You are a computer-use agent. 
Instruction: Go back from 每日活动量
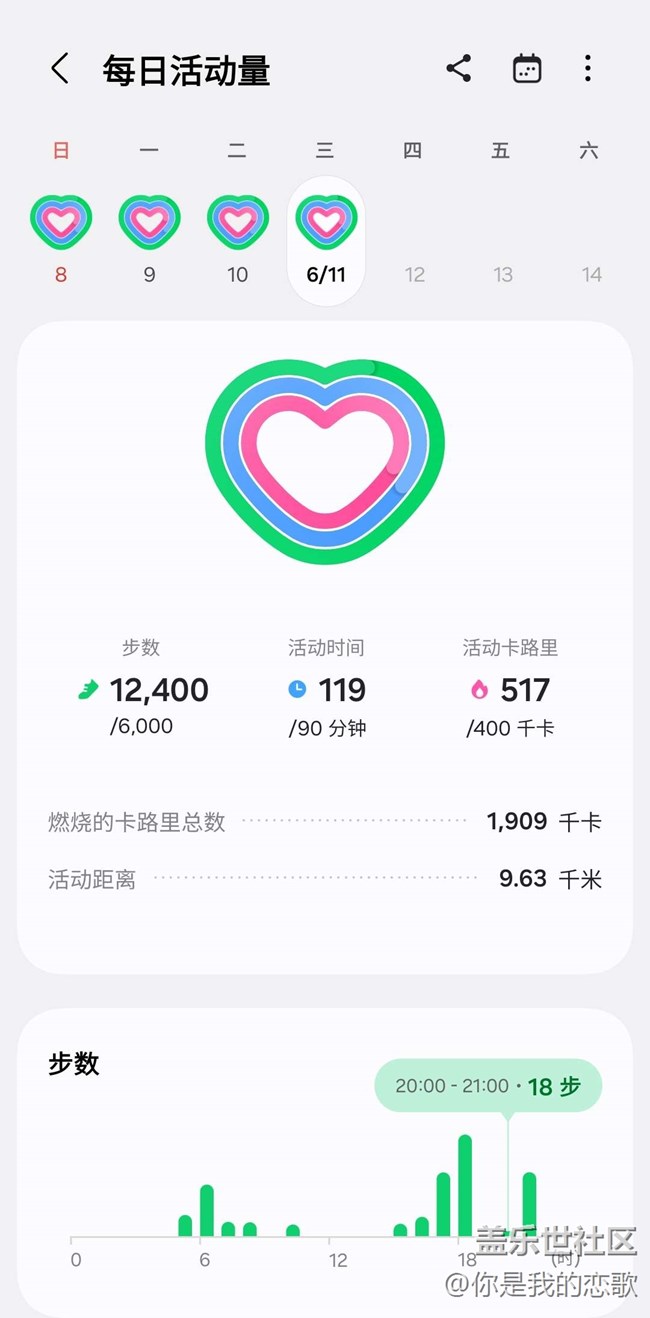click(60, 69)
